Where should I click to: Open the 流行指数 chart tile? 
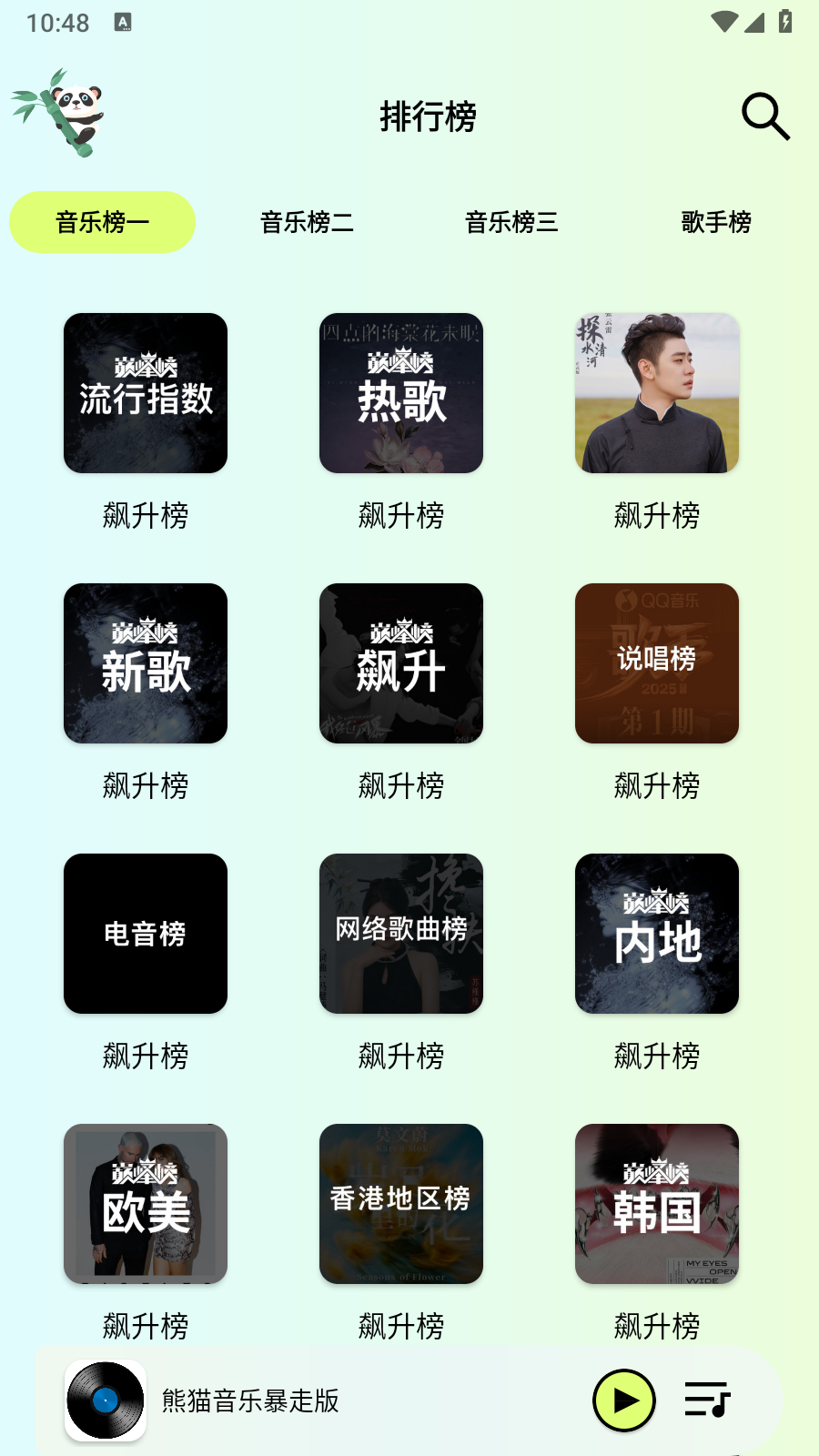(x=146, y=393)
